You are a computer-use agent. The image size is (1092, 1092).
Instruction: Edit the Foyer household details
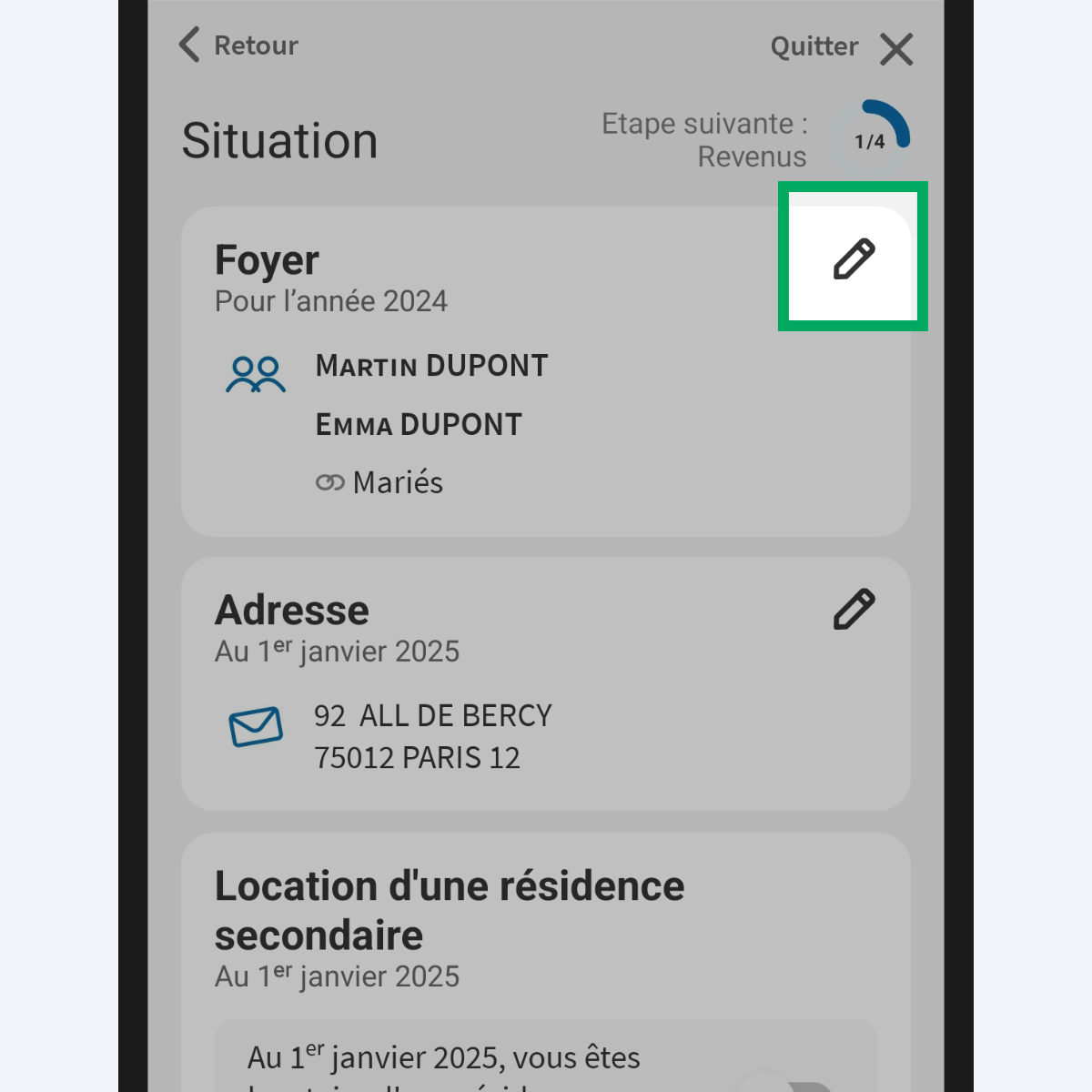854,258
